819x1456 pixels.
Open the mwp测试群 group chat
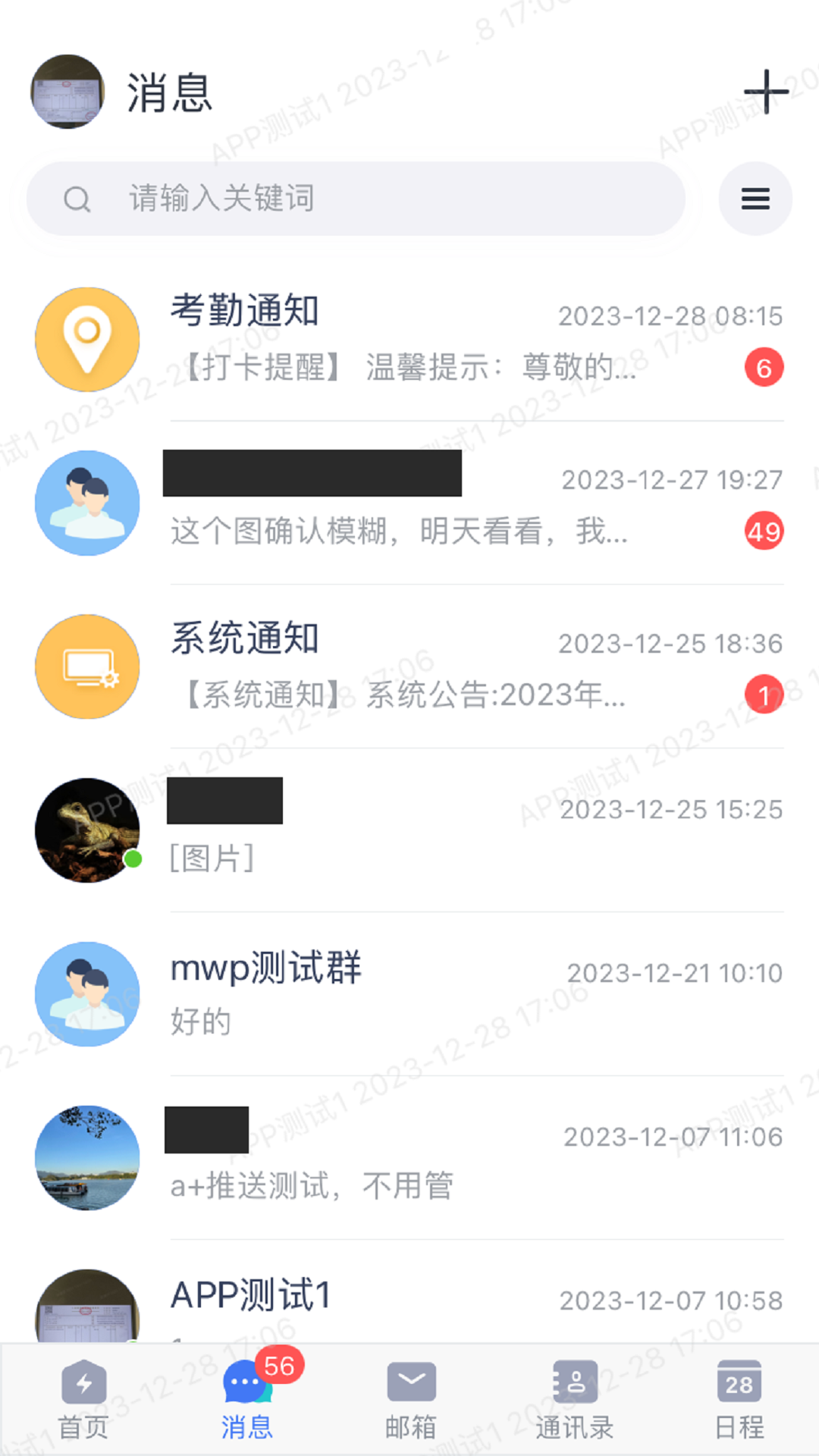click(x=409, y=995)
